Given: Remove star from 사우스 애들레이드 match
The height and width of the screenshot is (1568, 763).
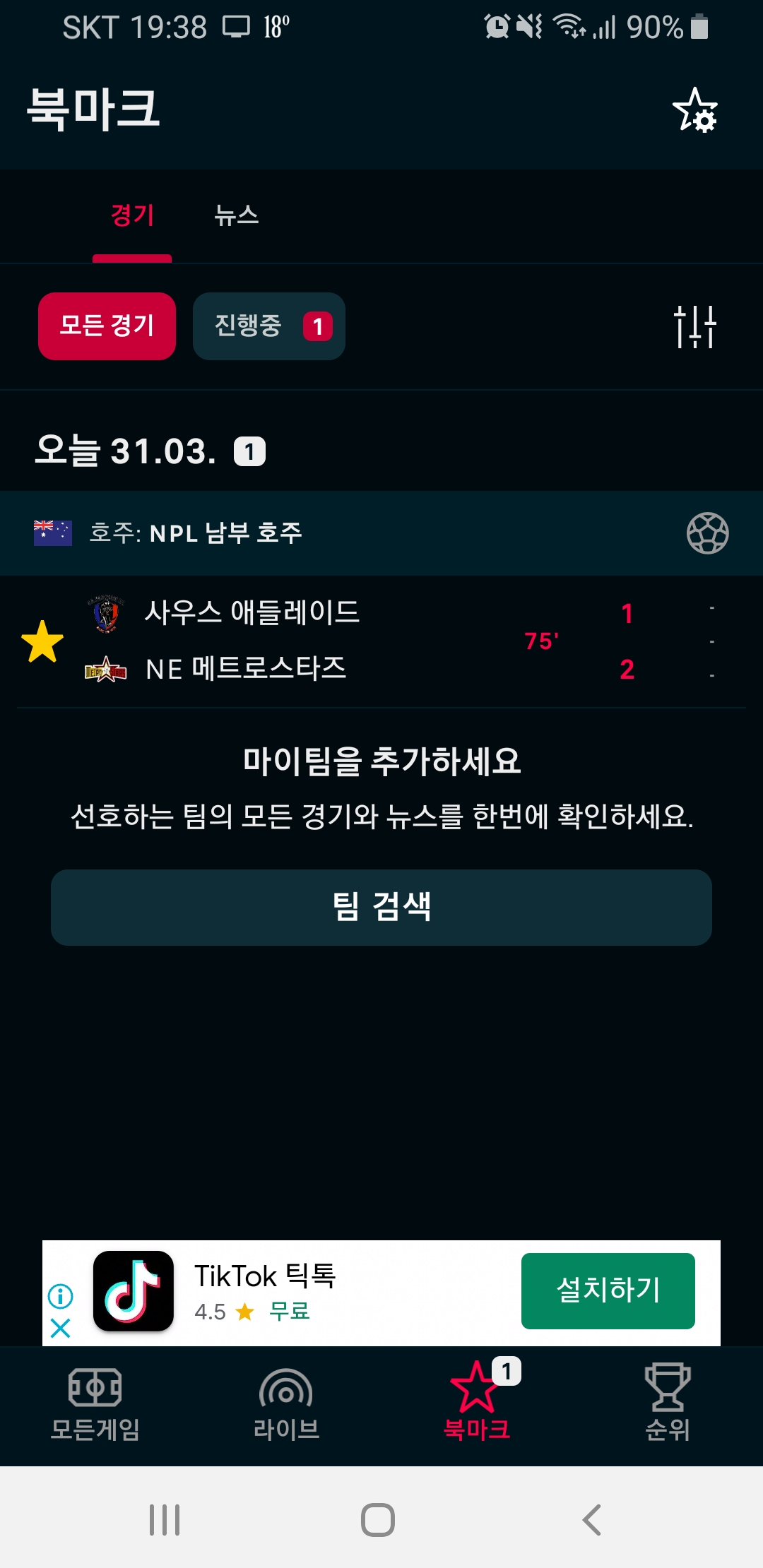Looking at the screenshot, I should point(42,641).
